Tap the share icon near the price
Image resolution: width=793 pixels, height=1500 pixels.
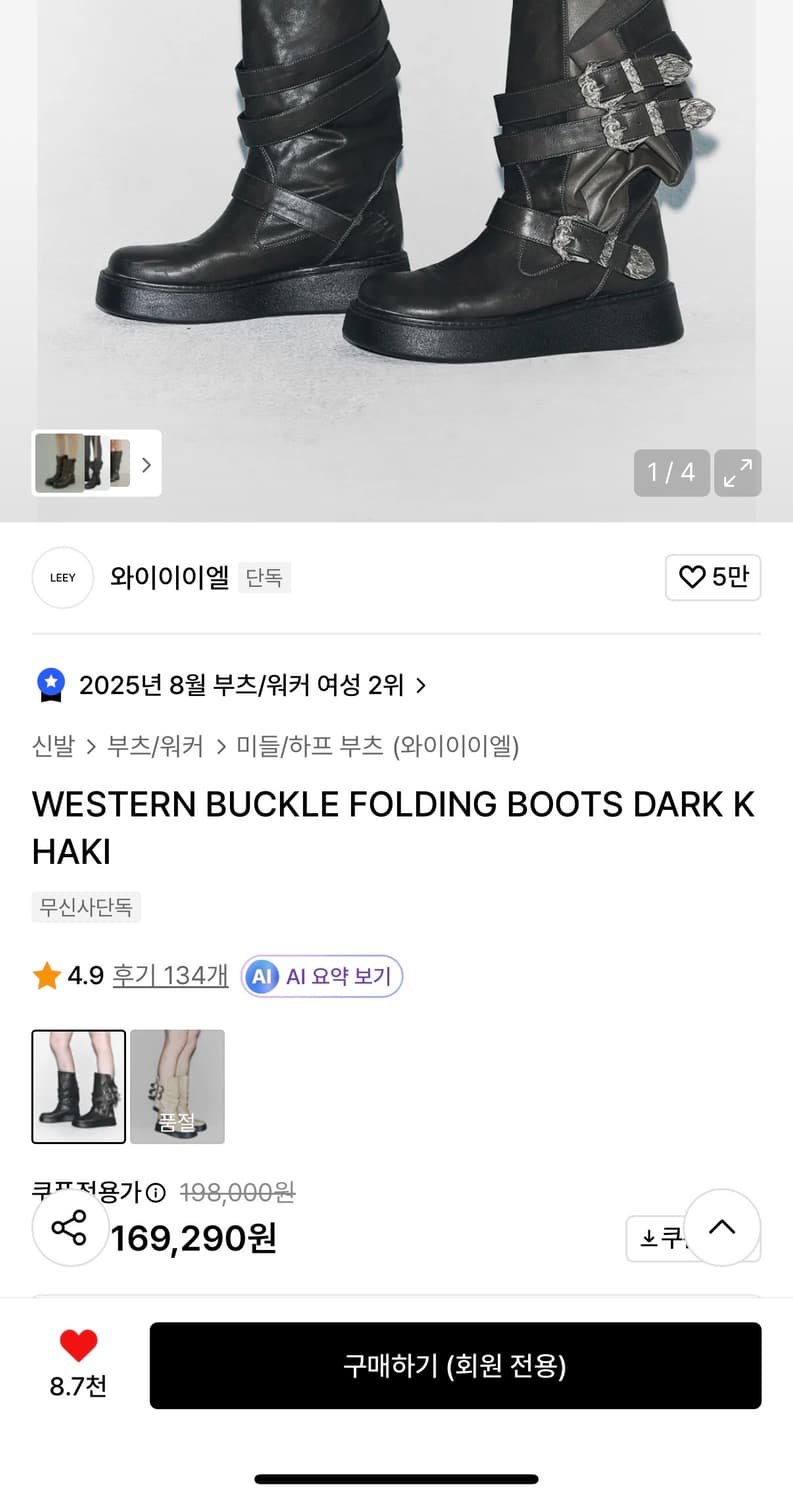pos(70,1229)
